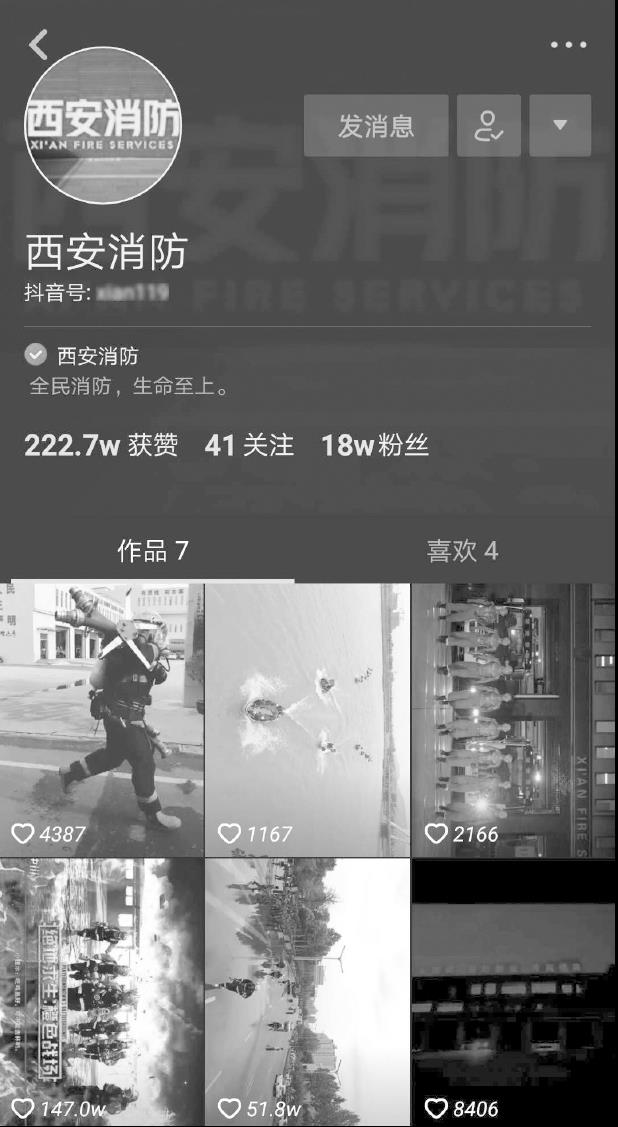View the 41 关注 following list

[x=249, y=446]
